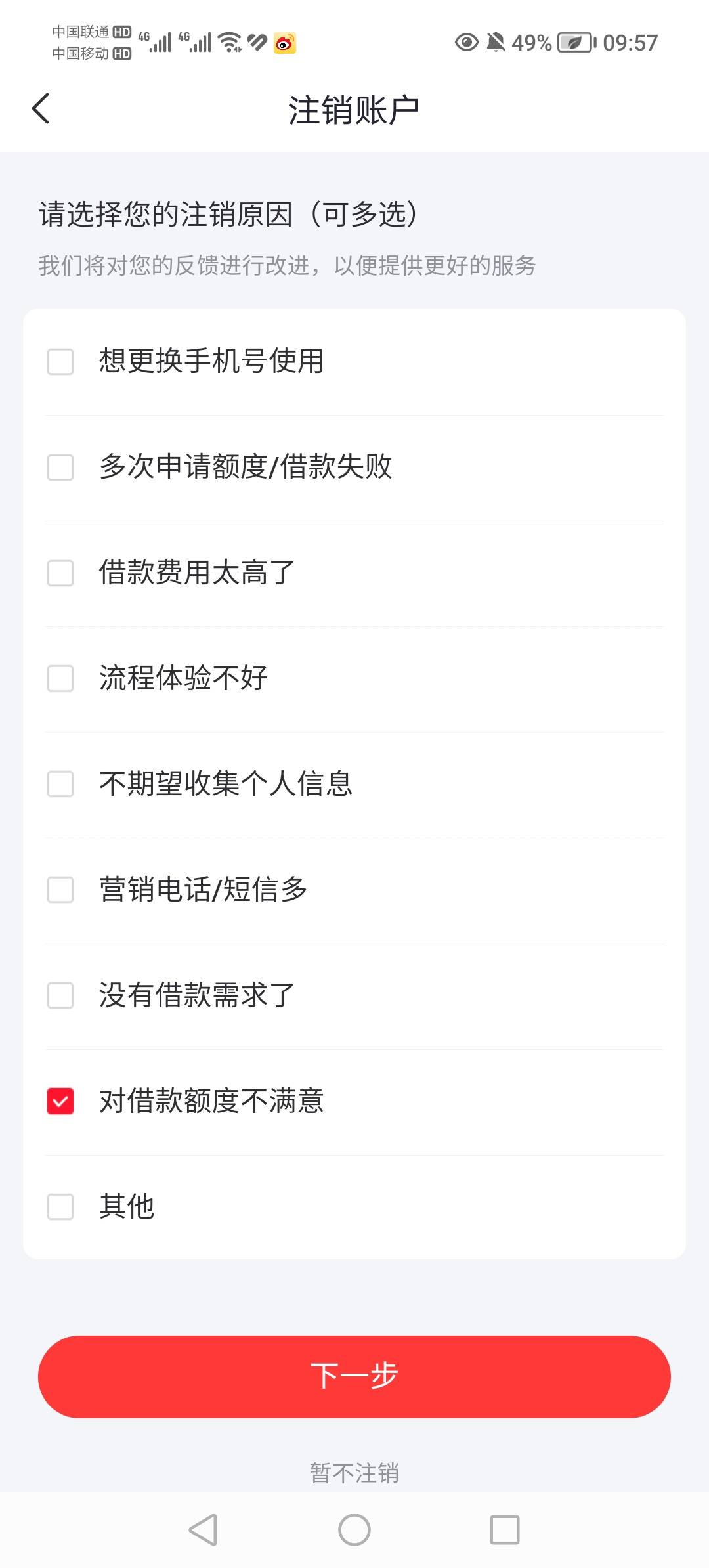Tap the system home button

pos(354,1530)
